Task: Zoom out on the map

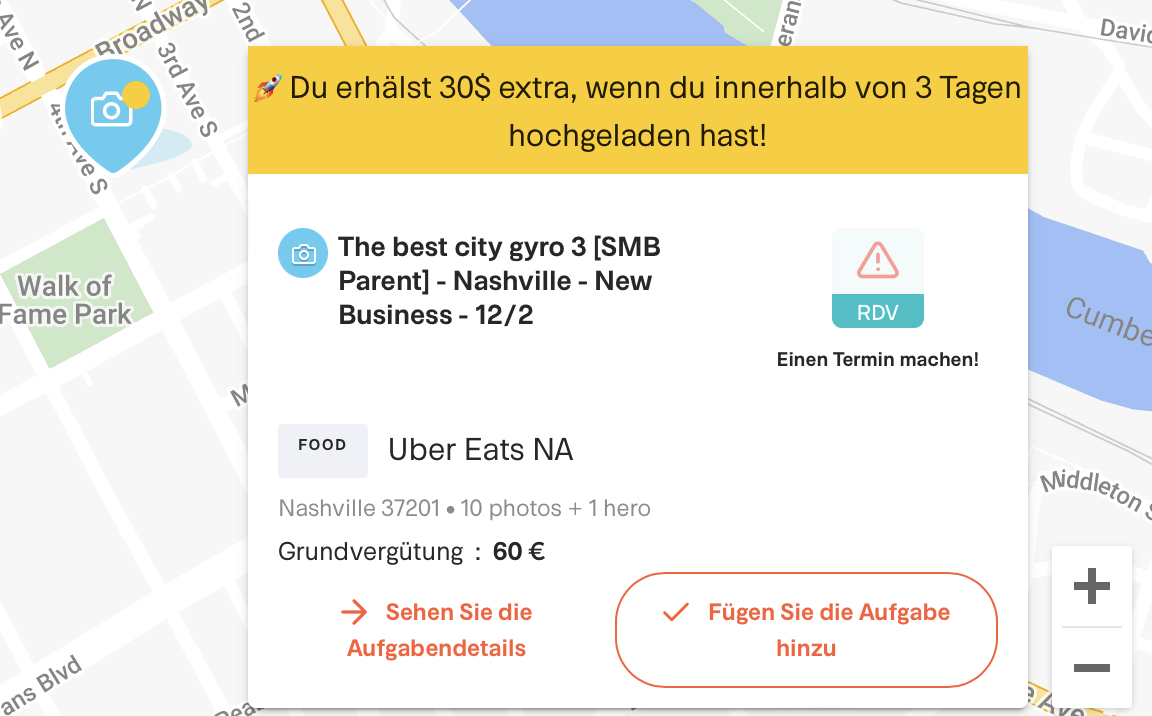Action: pyautogui.click(x=1091, y=667)
